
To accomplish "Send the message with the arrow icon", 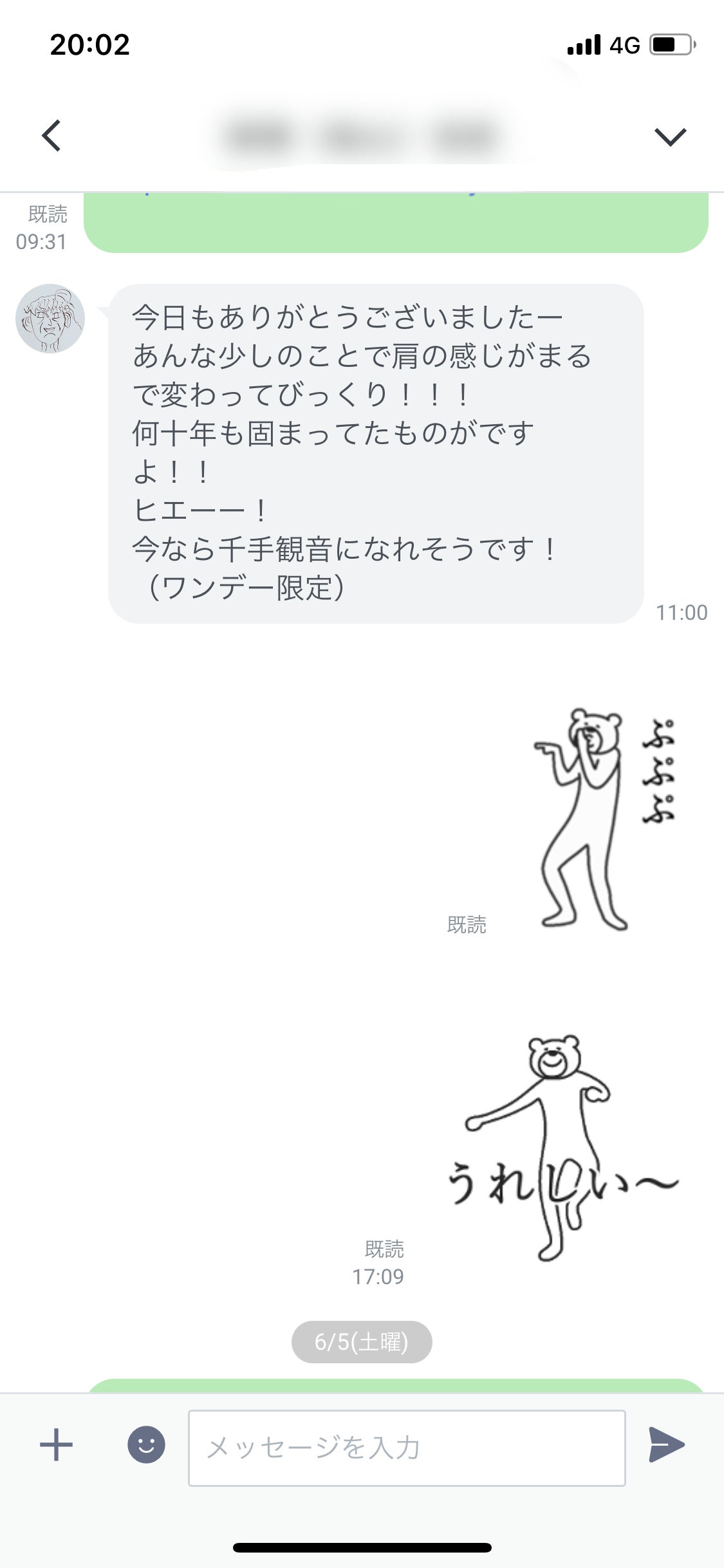I will point(667,1445).
